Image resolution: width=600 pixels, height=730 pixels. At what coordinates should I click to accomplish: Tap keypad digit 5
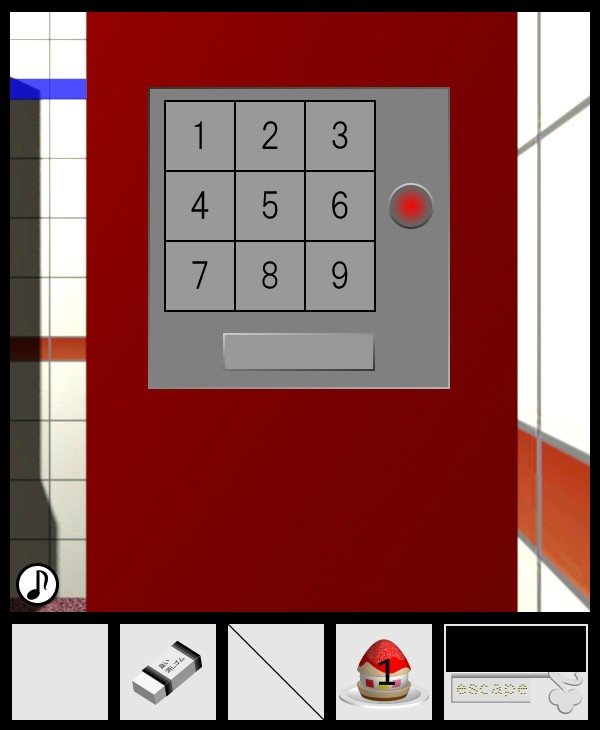270,206
